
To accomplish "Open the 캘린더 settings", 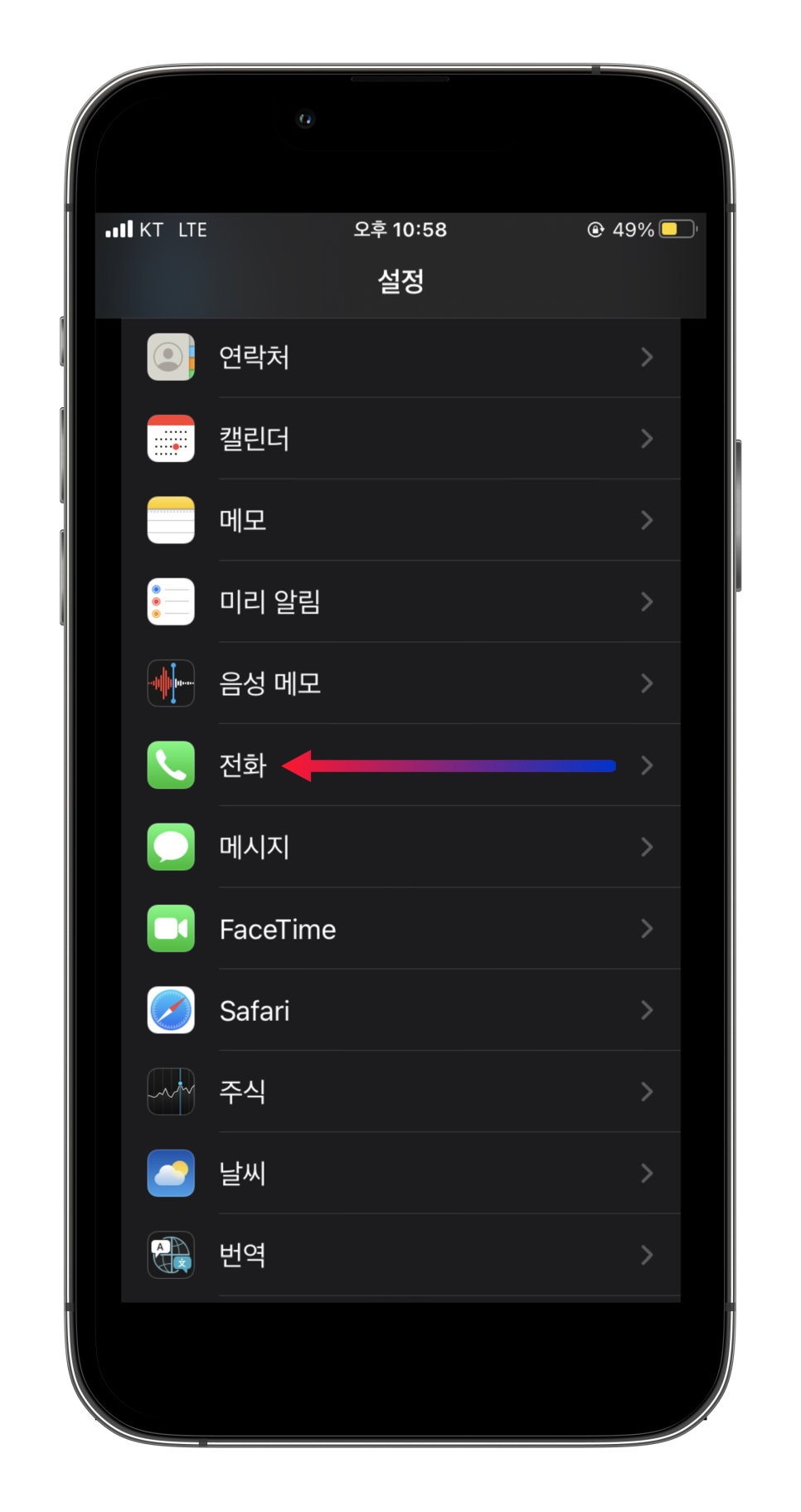I will (x=400, y=439).
